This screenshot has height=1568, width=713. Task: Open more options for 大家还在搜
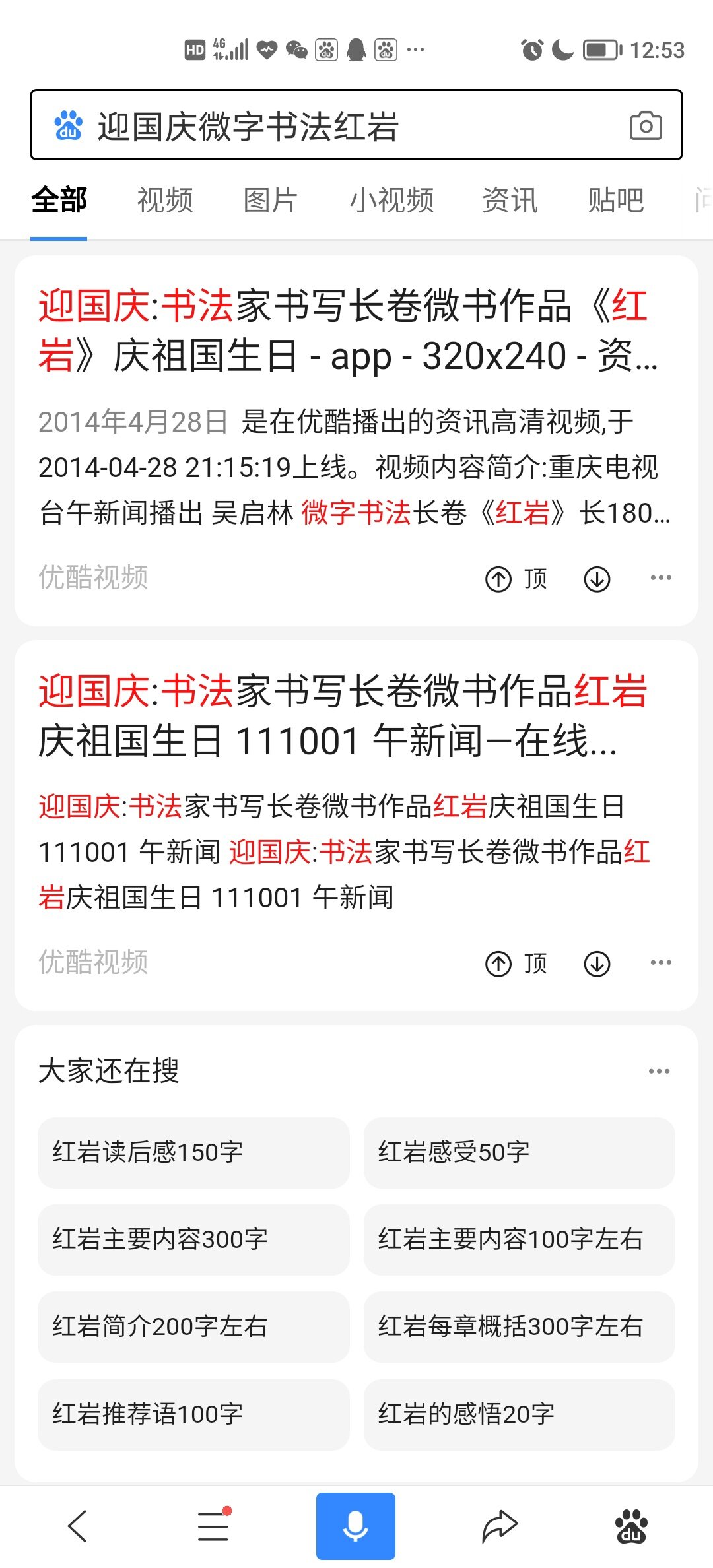659,1071
